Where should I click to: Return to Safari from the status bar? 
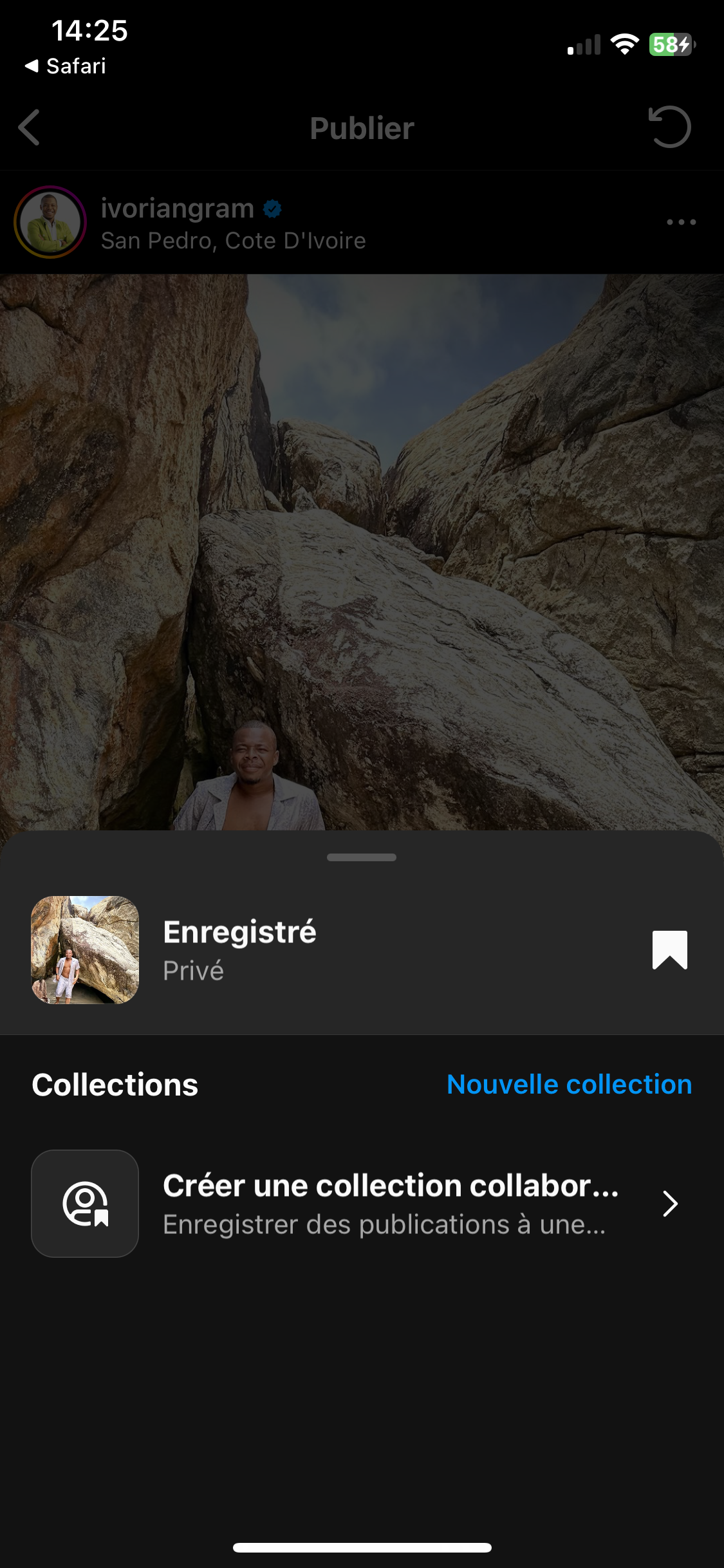(66, 66)
